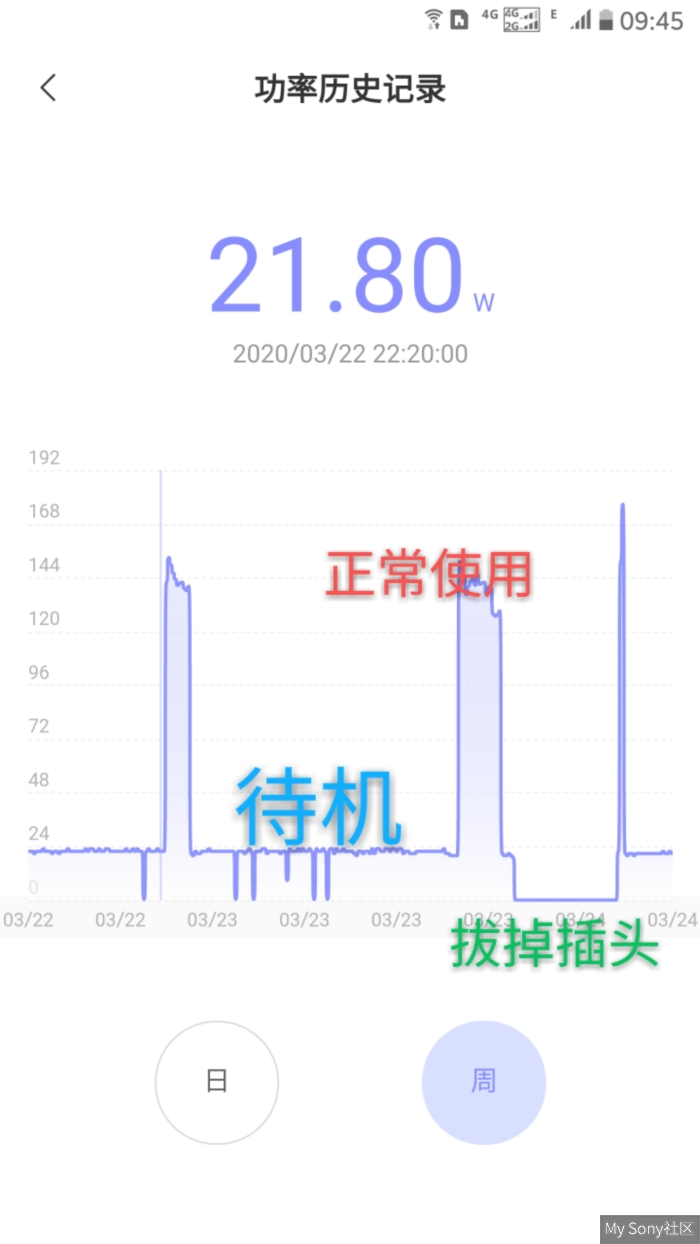
Task: Select the 周 (week) view
Action: tap(484, 1082)
